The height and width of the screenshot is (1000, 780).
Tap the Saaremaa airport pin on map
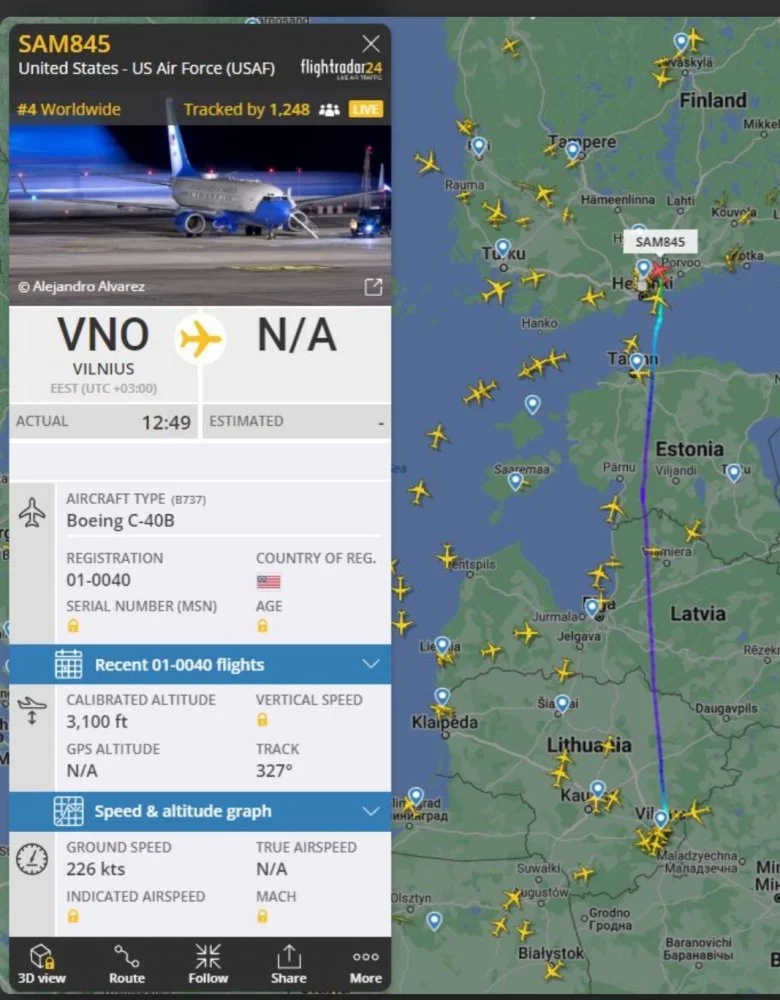click(x=515, y=481)
